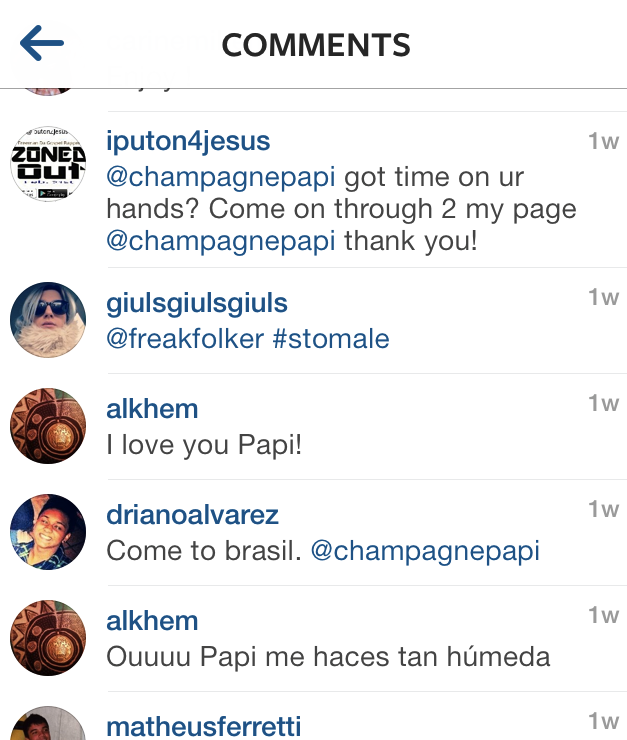
Task: Open drianoalvarez username link
Action: click(192, 515)
